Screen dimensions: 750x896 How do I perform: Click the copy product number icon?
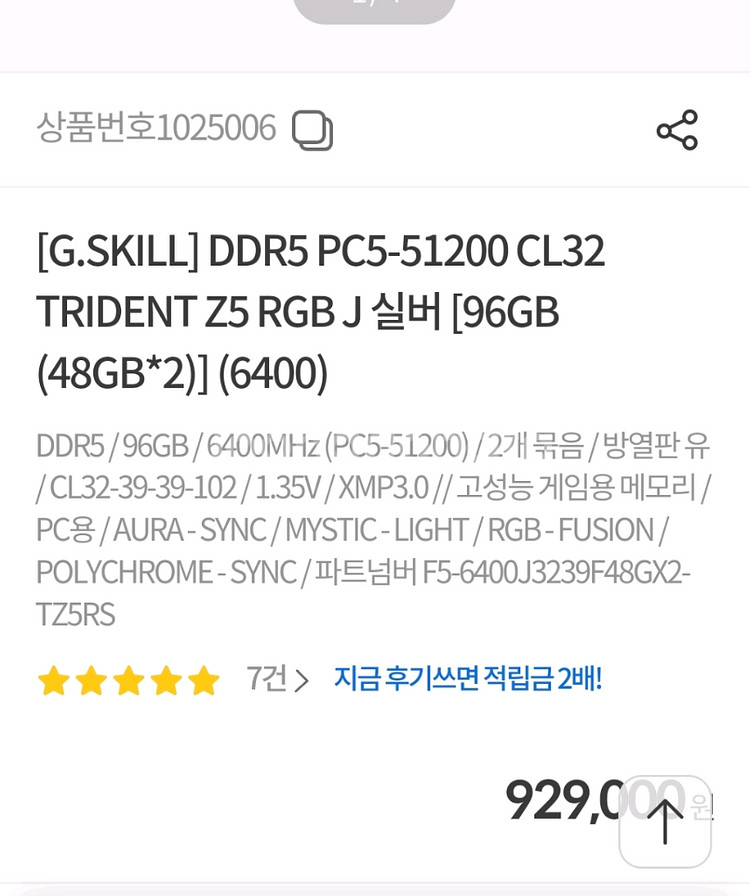(x=314, y=129)
